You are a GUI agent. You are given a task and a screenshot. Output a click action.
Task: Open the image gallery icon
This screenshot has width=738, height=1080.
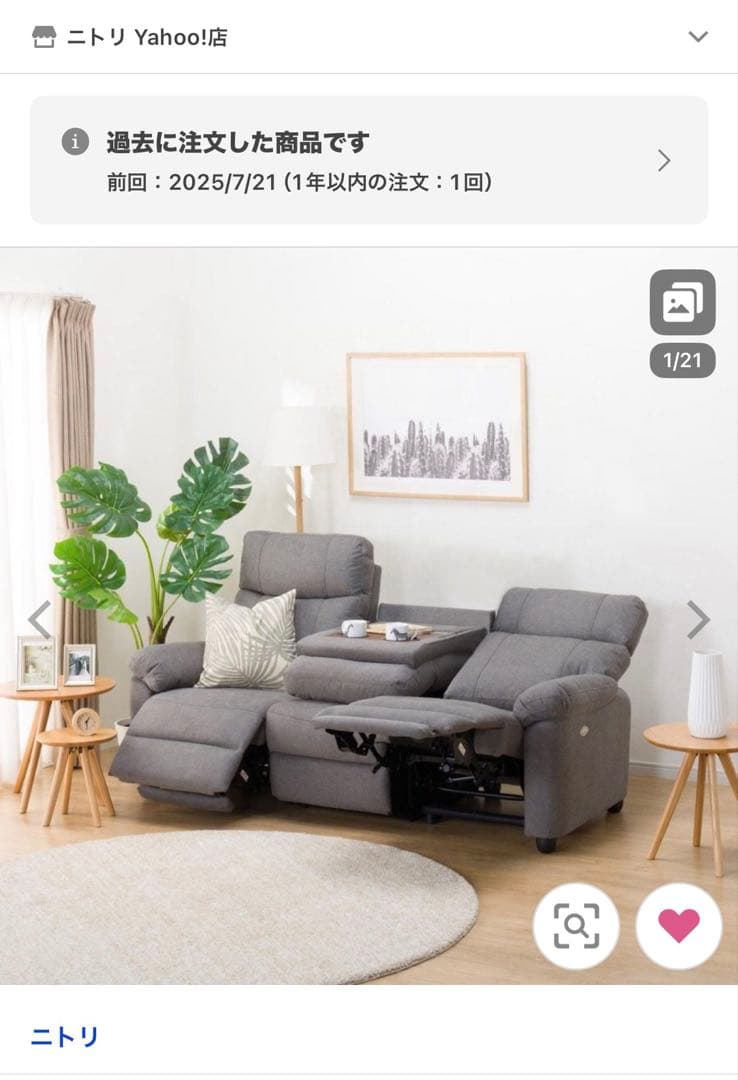[x=682, y=302]
